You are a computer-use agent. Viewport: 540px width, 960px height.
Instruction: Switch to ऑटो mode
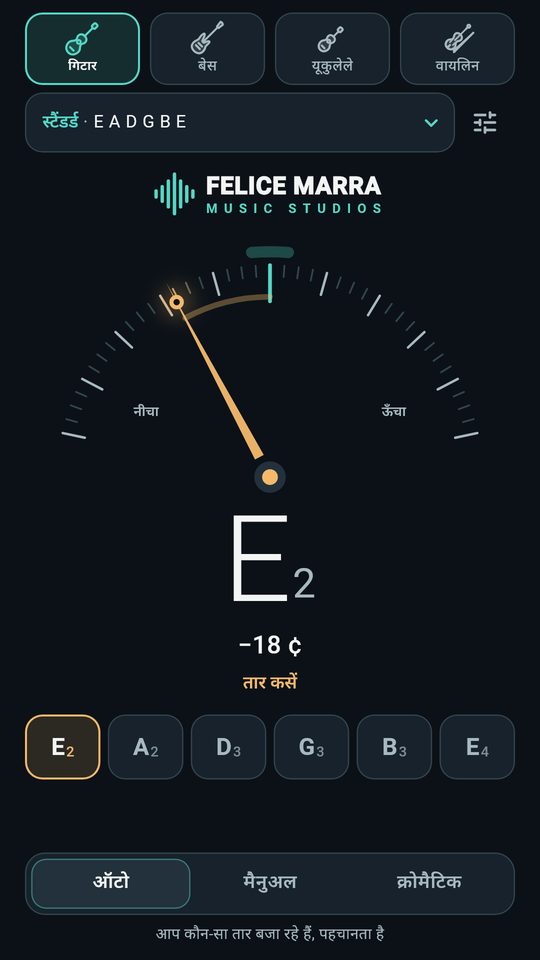tap(111, 883)
